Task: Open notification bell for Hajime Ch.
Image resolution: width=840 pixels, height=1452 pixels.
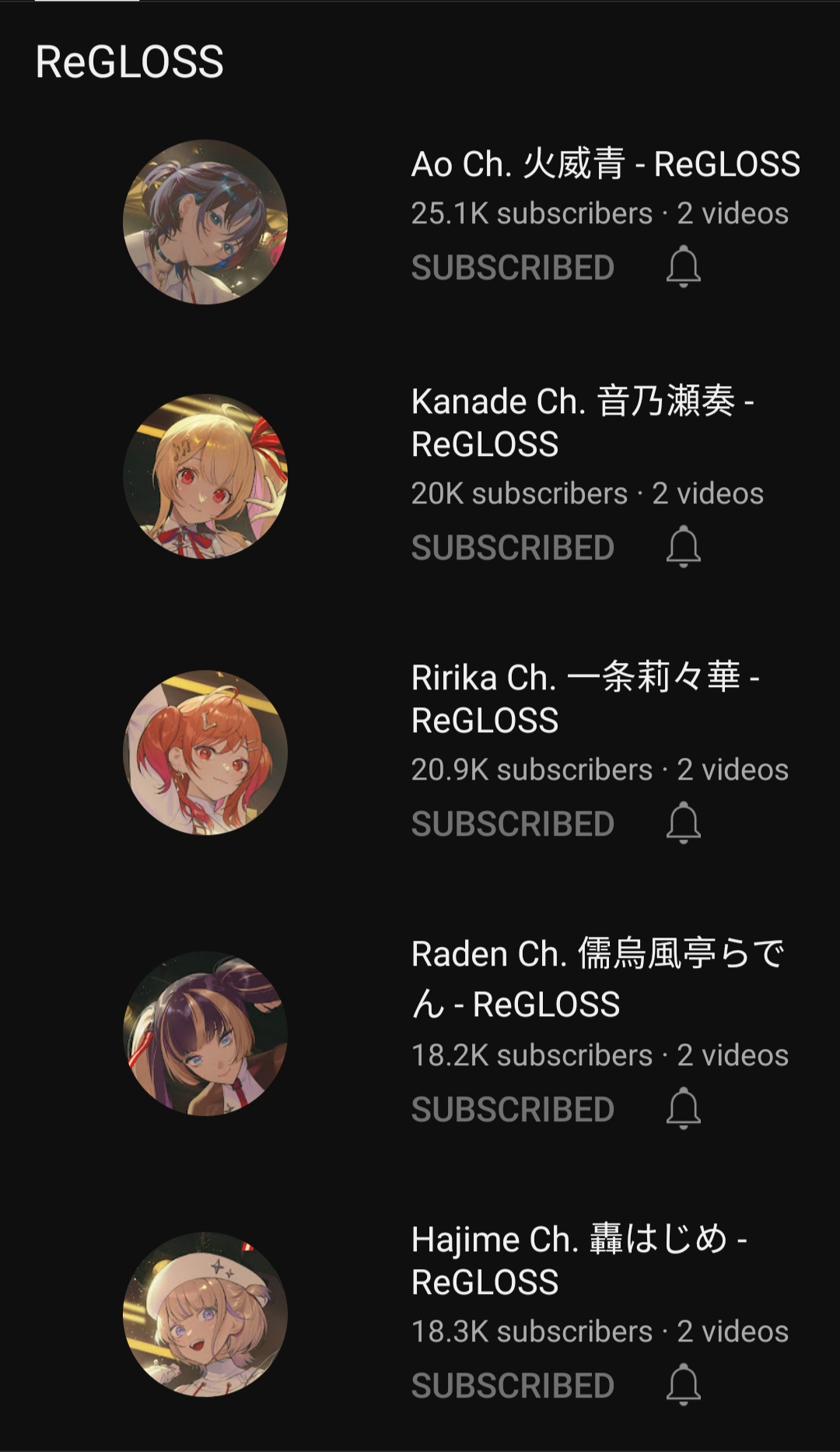Action: [x=683, y=1385]
